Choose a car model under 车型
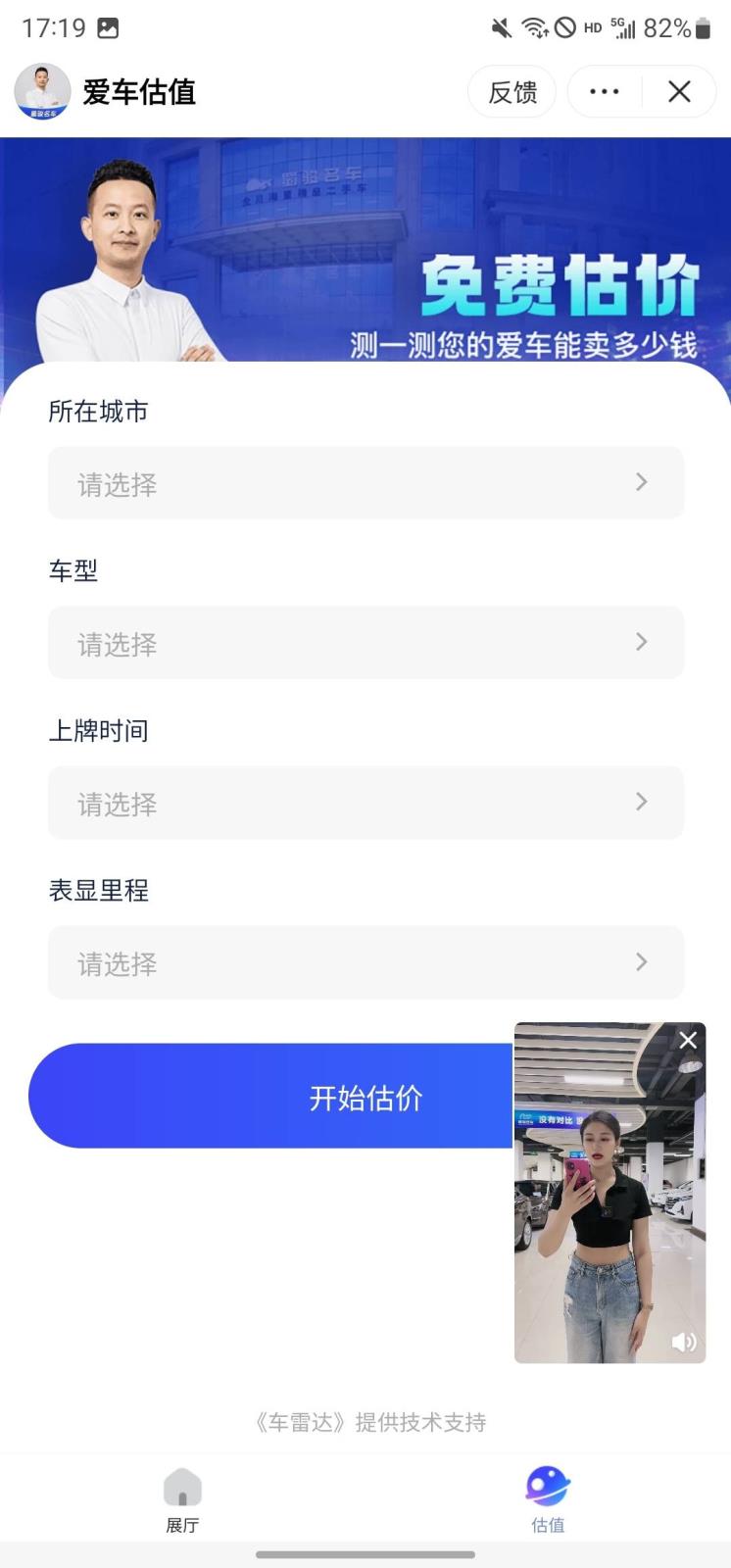 [365, 643]
